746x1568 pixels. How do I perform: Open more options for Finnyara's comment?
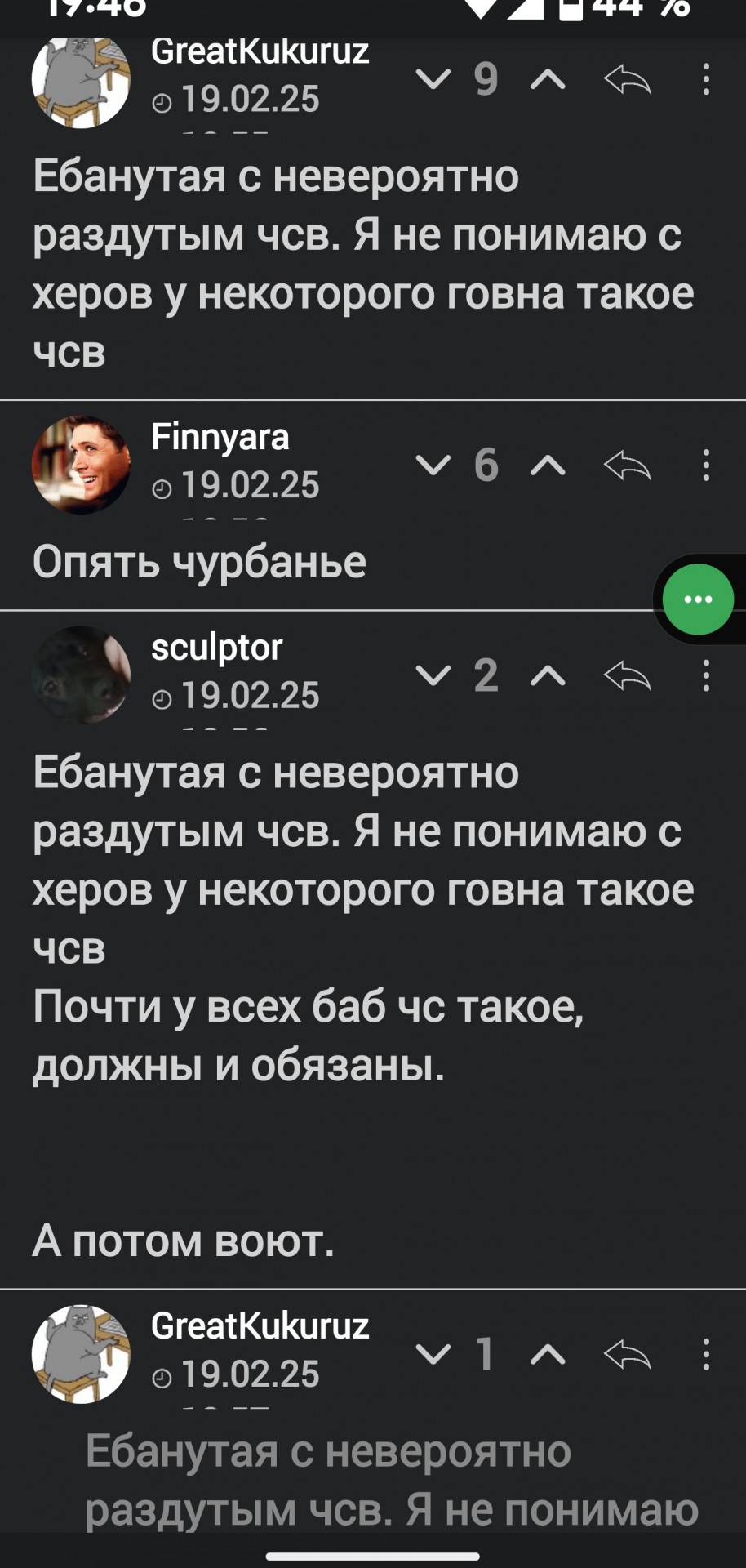tap(707, 465)
